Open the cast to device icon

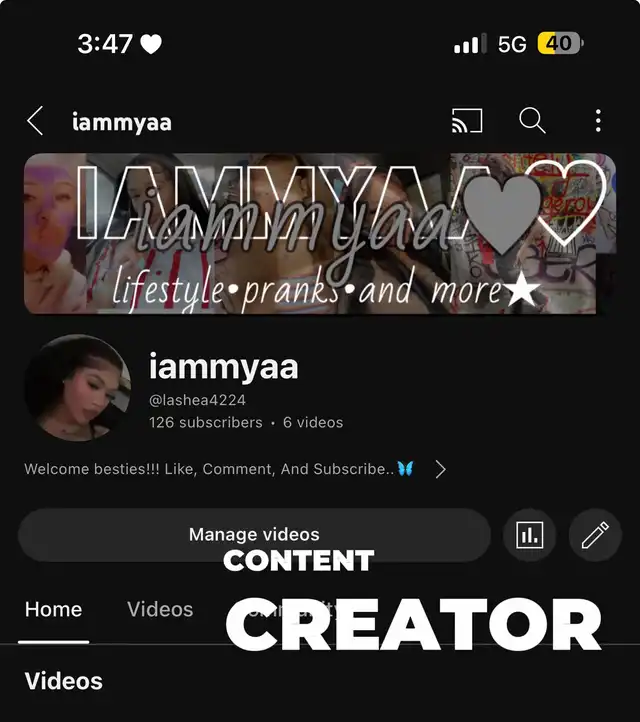467,122
